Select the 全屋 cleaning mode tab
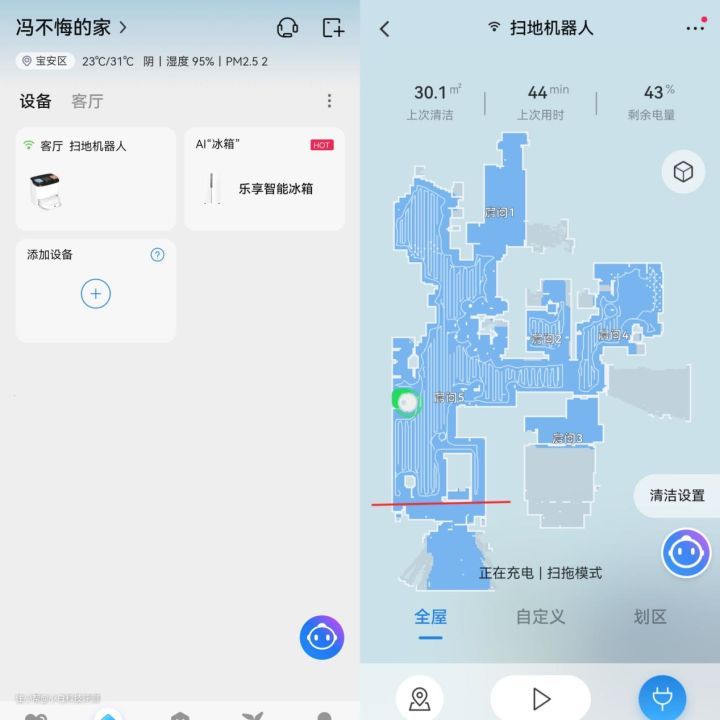This screenshot has height=720, width=720. (x=430, y=617)
